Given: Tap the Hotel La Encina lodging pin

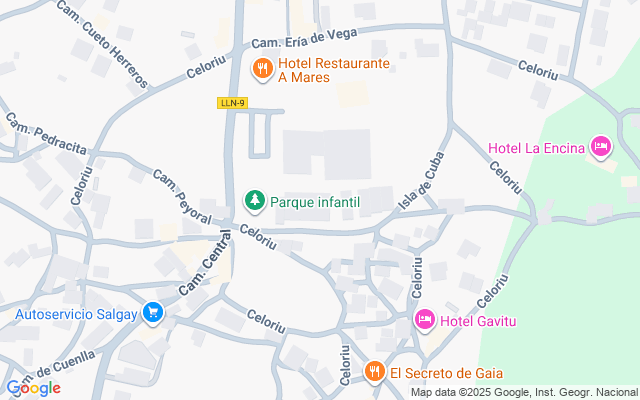Looking at the screenshot, I should (600, 147).
